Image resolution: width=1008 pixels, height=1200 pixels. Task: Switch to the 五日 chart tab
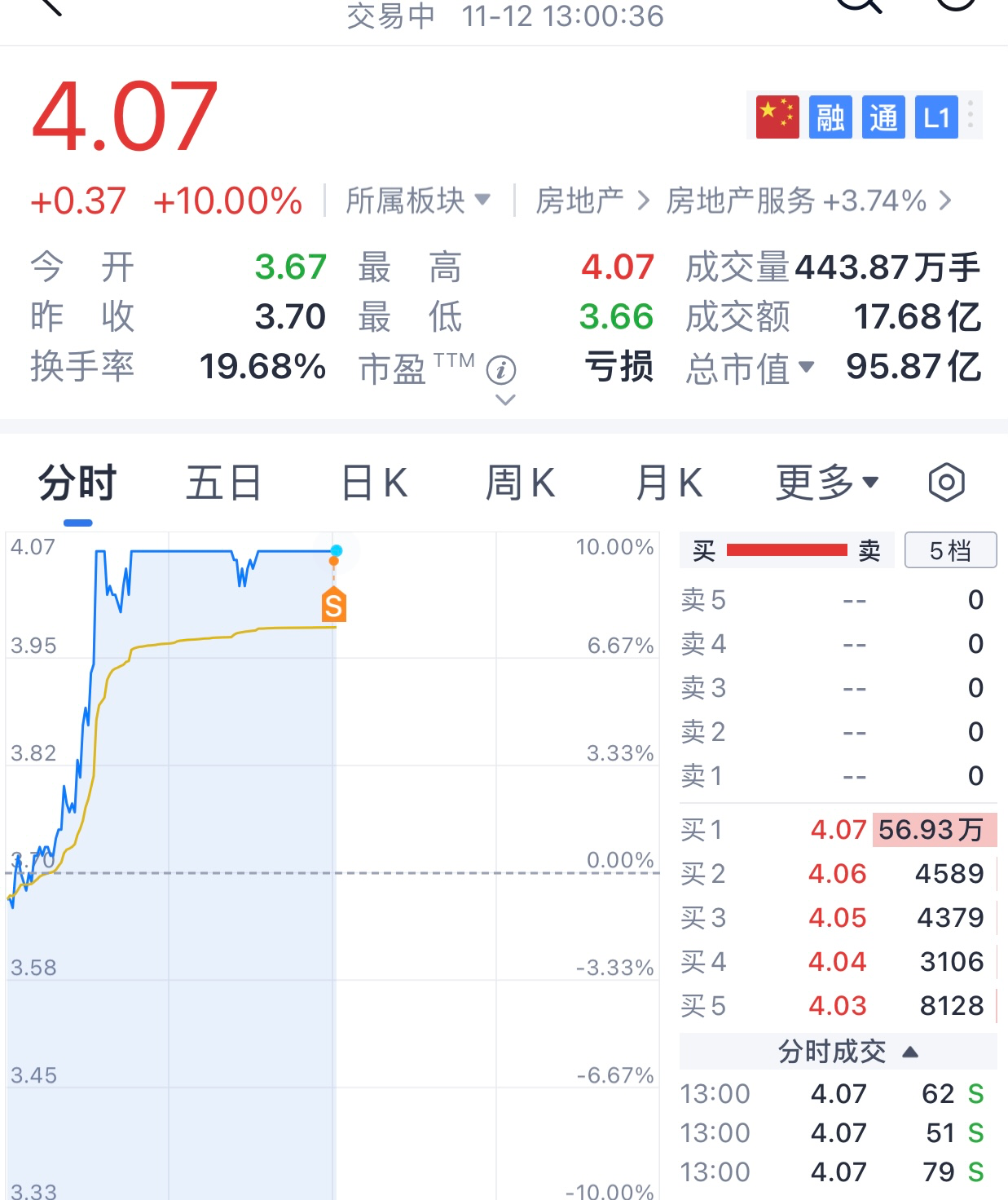point(223,483)
